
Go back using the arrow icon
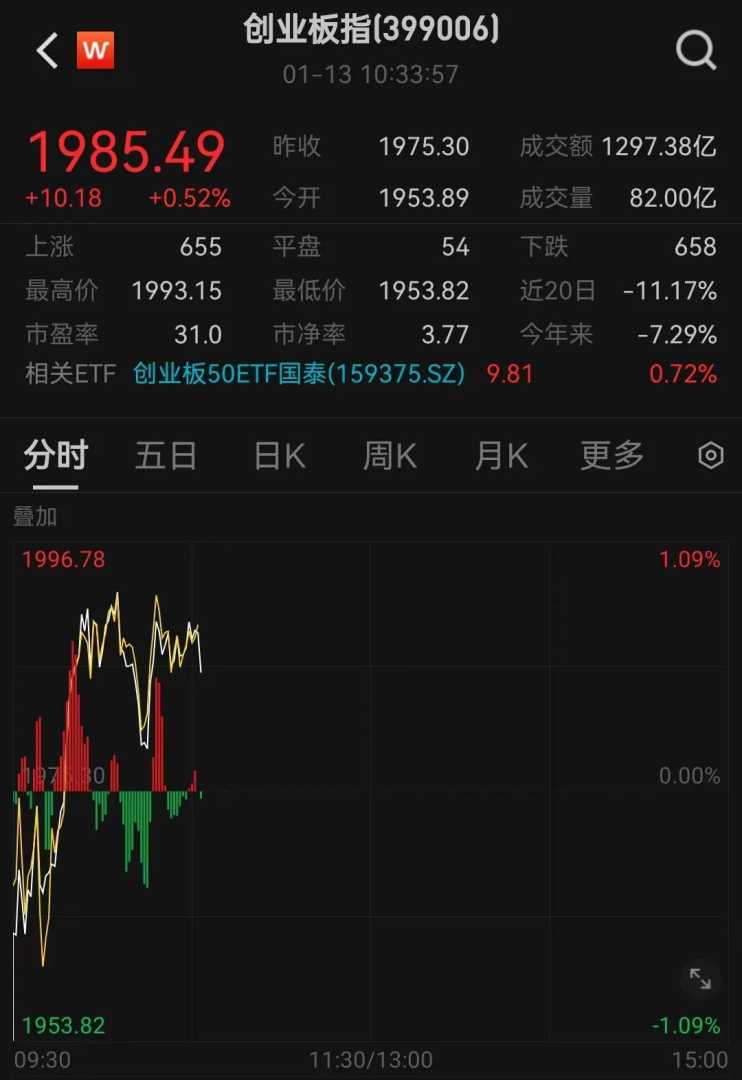(x=47, y=50)
